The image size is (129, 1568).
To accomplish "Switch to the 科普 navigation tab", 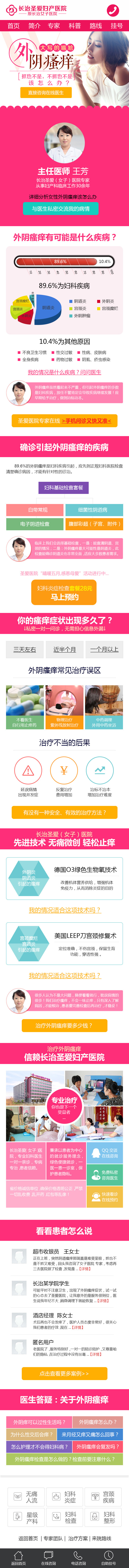I will 74,26.
